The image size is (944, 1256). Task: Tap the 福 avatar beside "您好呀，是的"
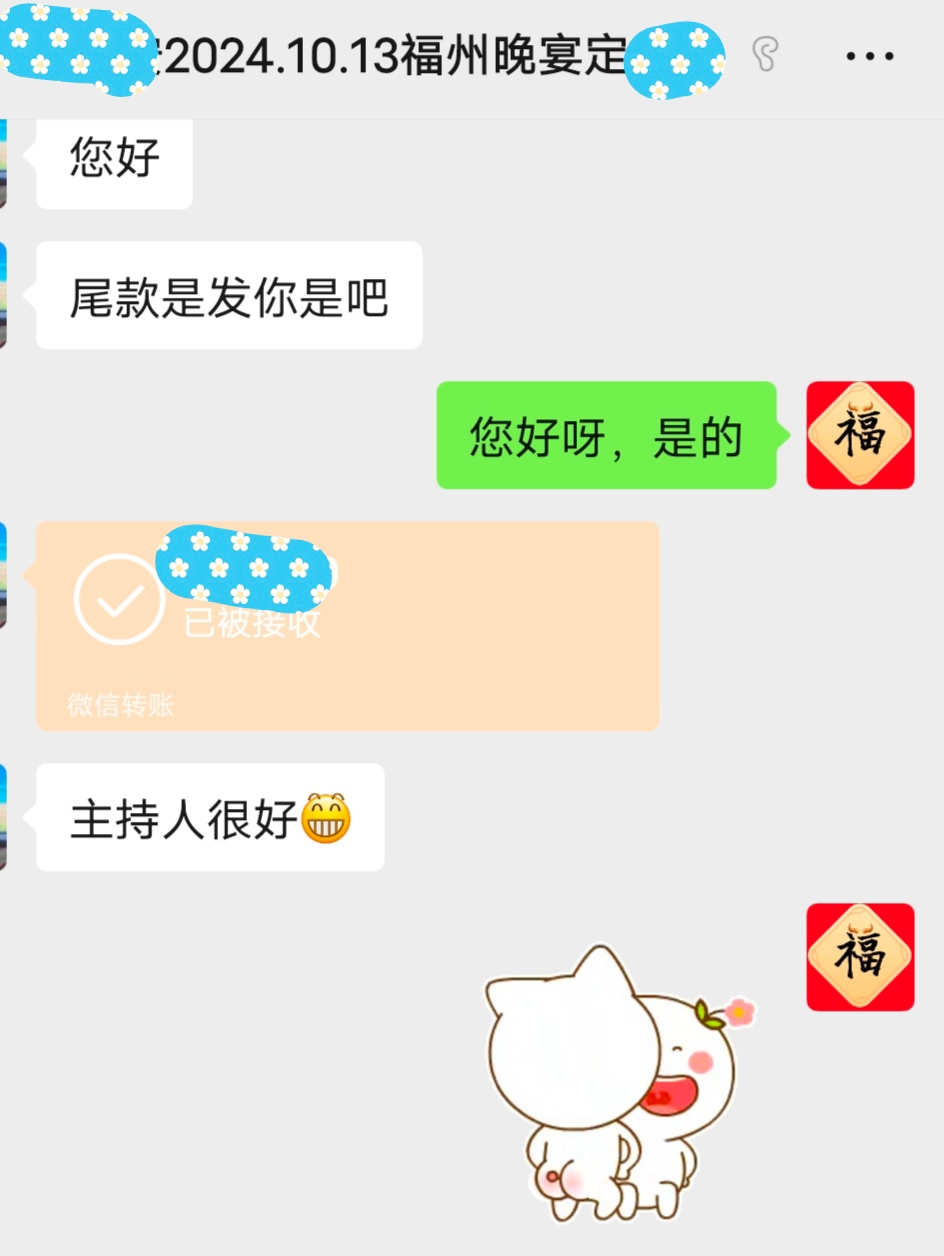(x=860, y=435)
